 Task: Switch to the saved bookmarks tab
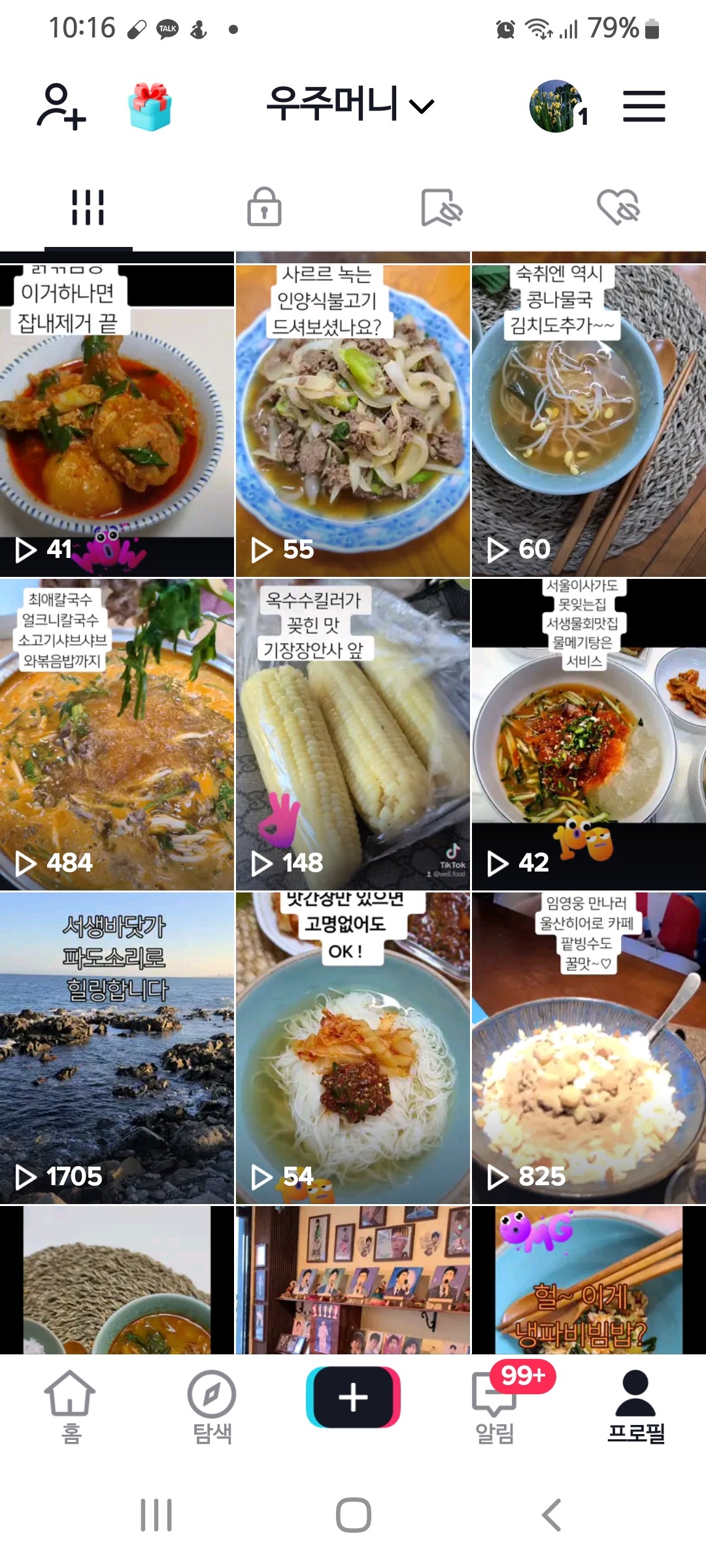(441, 208)
